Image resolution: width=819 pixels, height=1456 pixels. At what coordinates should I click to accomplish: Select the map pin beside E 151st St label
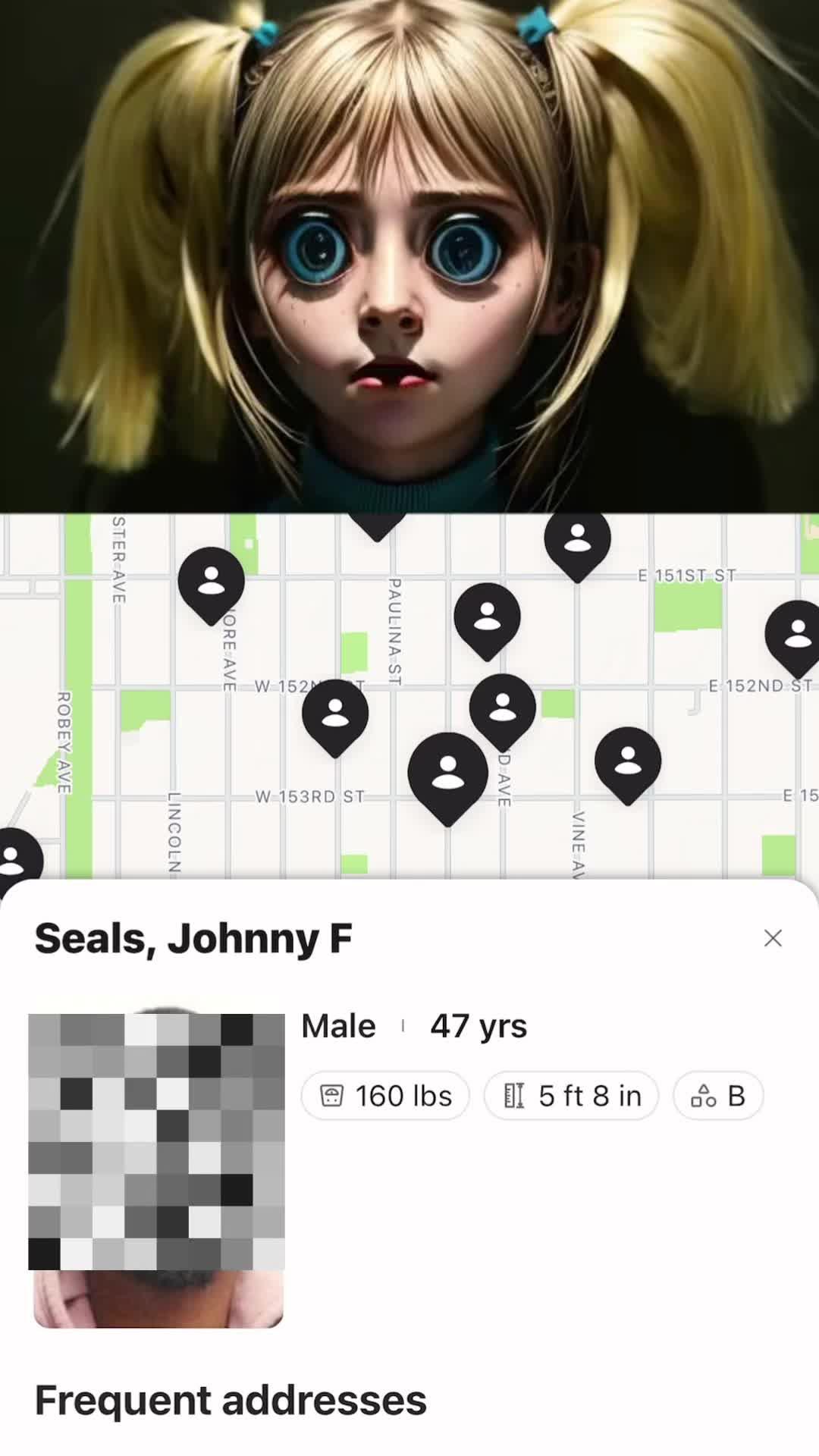578,541
